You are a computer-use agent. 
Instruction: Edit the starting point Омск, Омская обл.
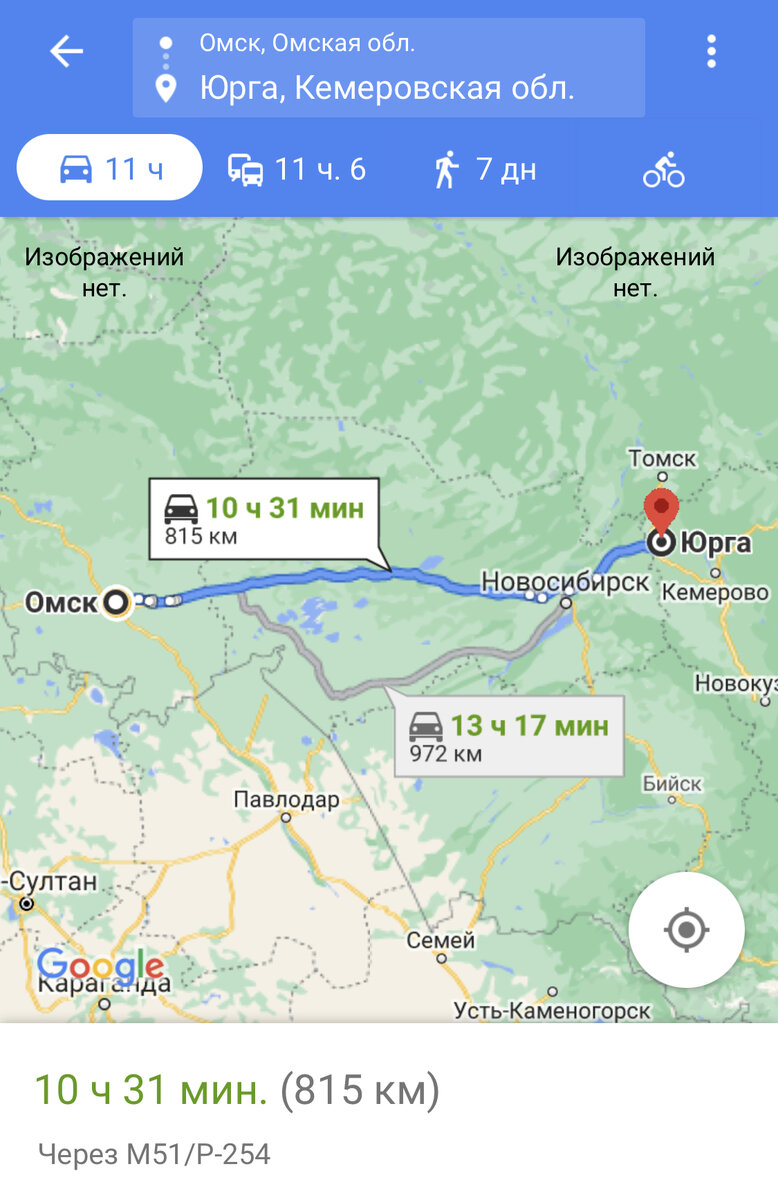(307, 44)
